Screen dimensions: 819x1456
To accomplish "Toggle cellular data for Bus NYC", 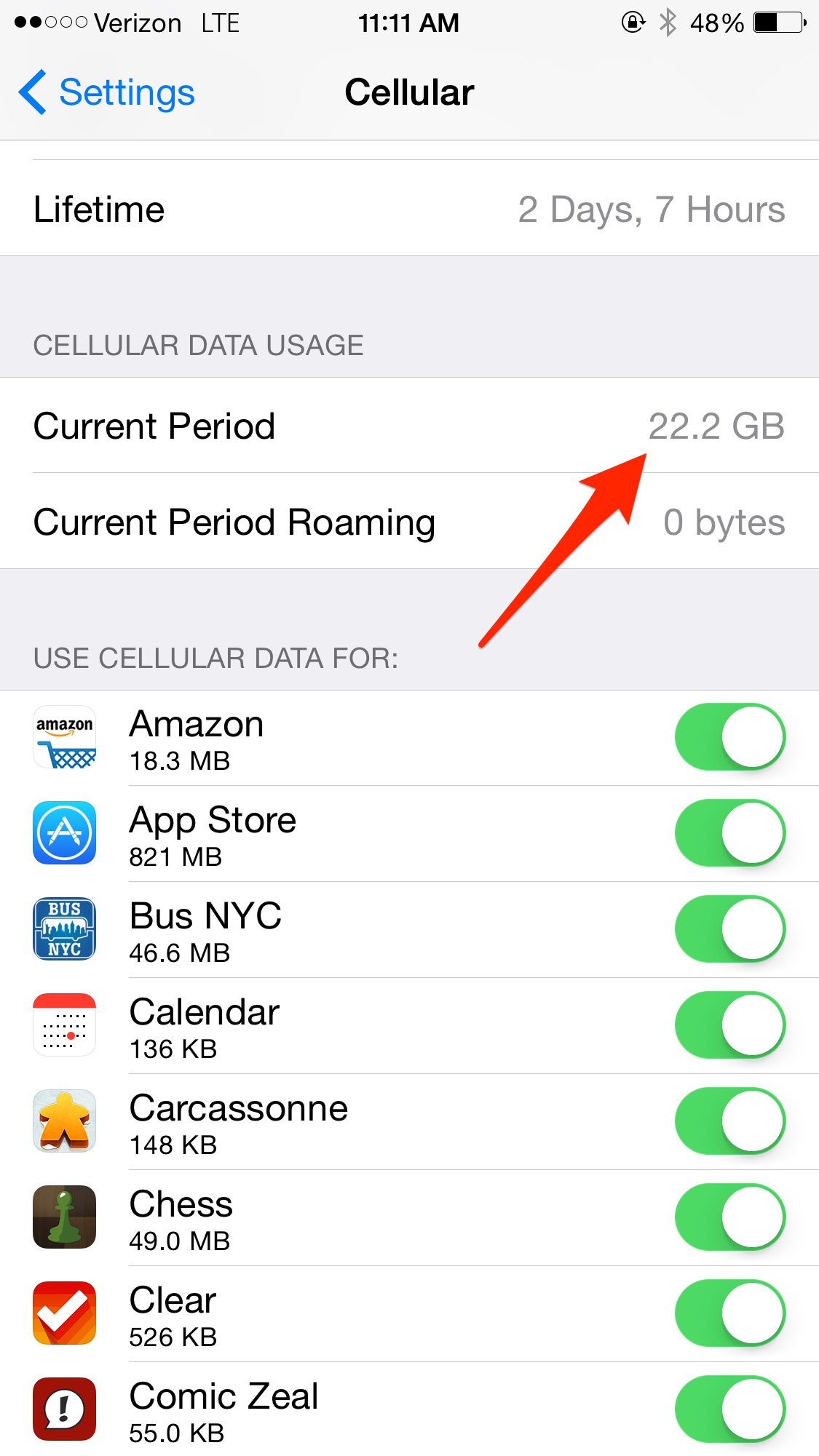I will pos(729,929).
